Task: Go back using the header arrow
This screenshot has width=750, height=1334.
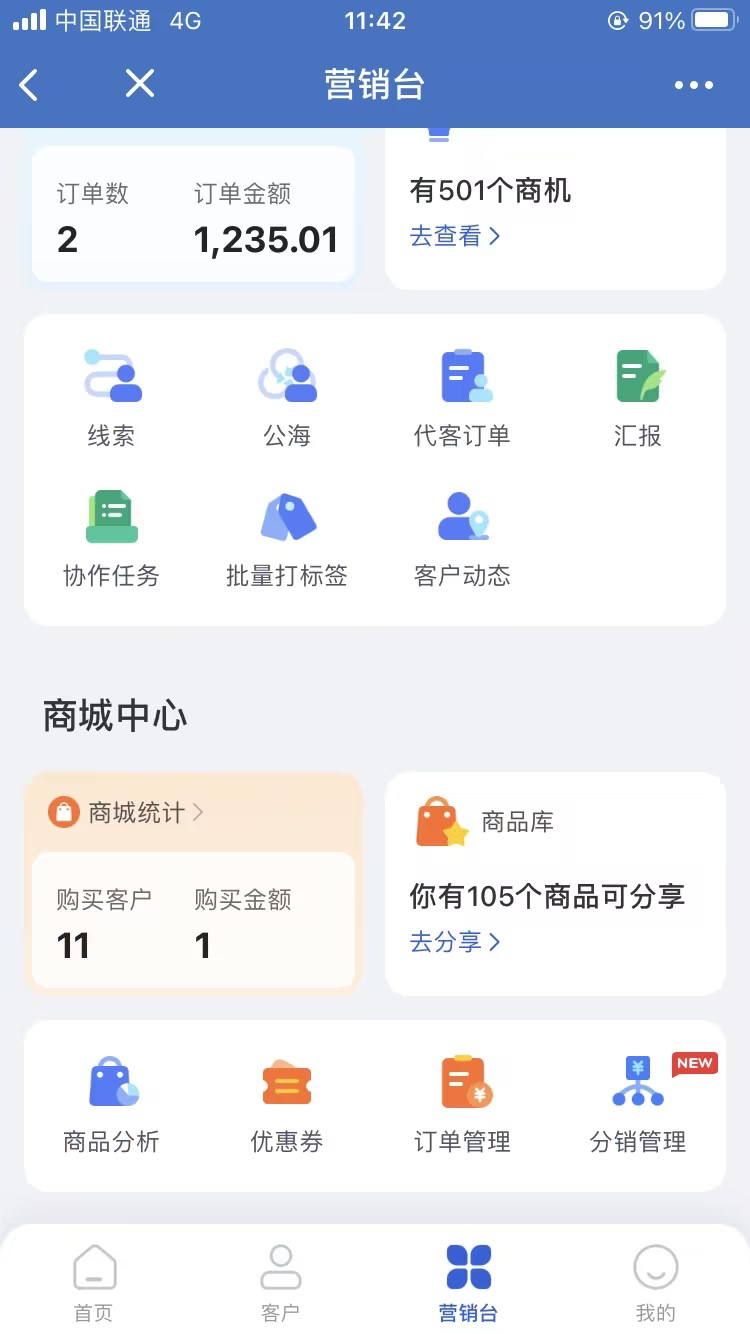Action: tap(29, 85)
